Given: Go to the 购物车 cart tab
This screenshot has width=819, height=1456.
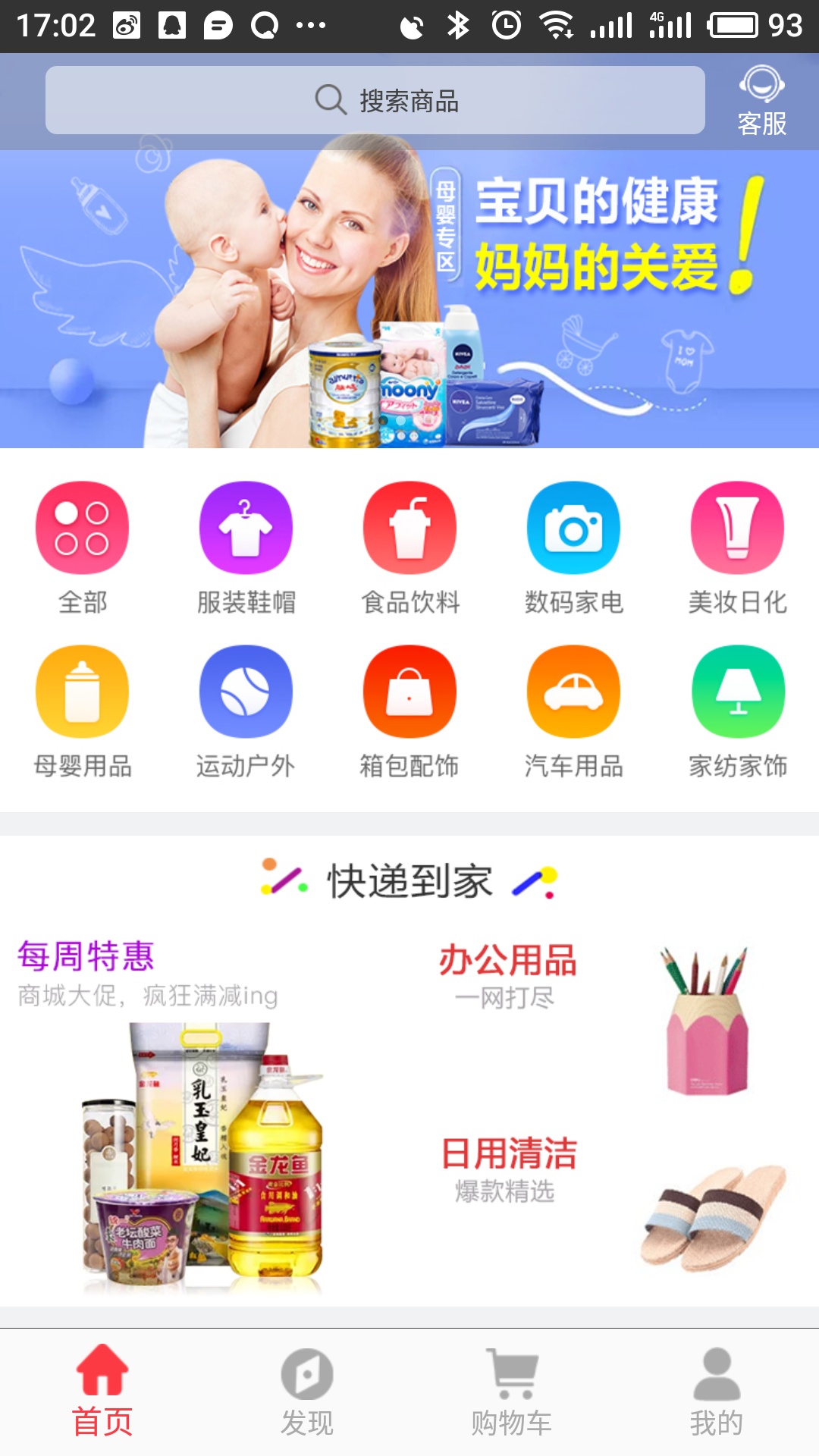Looking at the screenshot, I should (x=512, y=1392).
